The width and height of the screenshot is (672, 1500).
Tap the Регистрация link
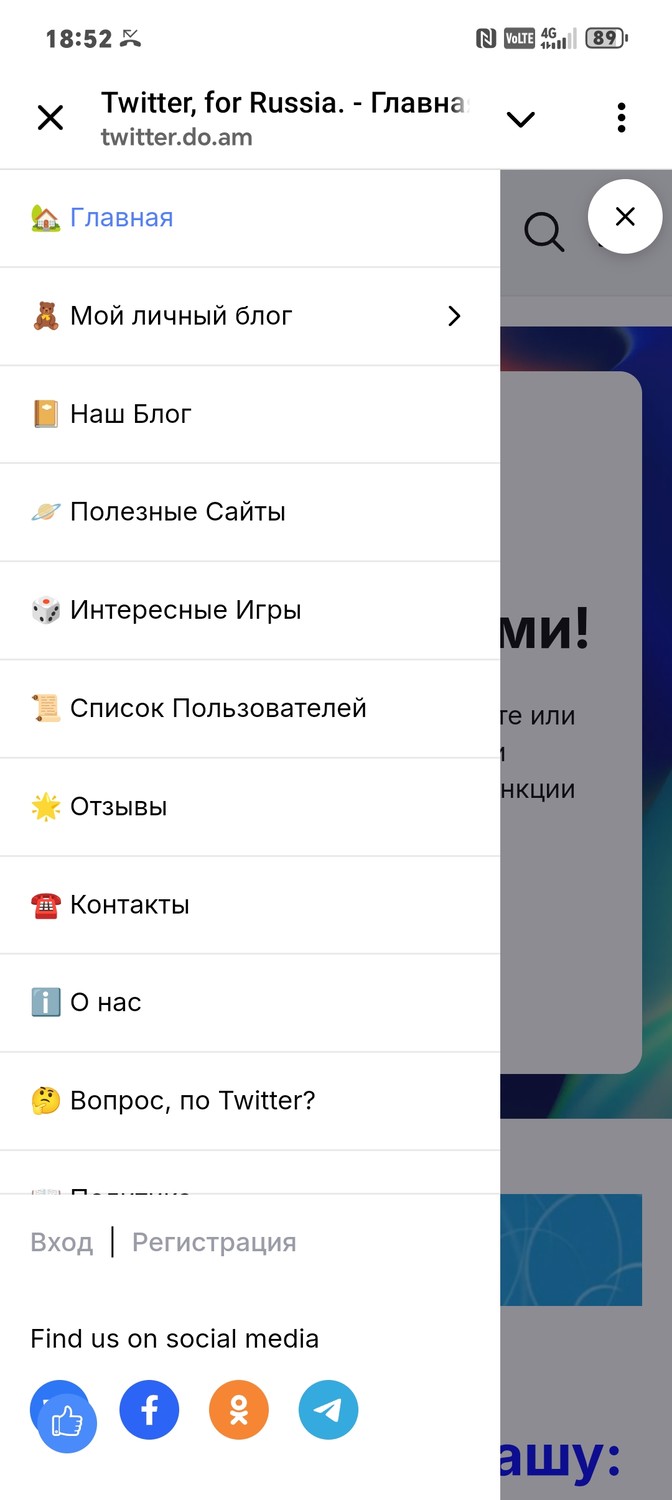coord(214,1242)
